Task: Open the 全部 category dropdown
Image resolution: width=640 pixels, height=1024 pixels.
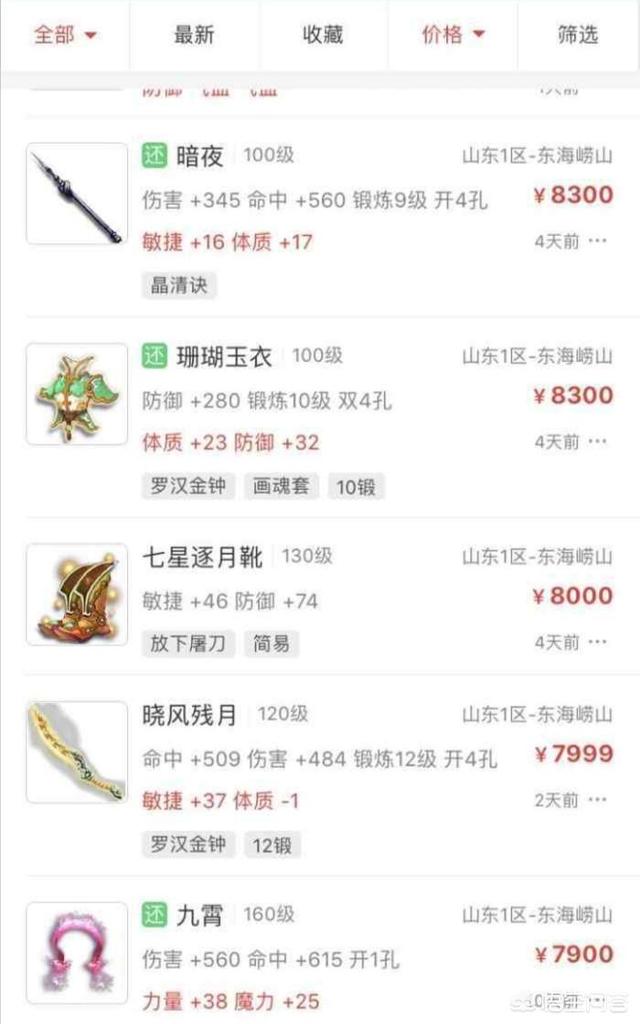Action: (x=65, y=35)
